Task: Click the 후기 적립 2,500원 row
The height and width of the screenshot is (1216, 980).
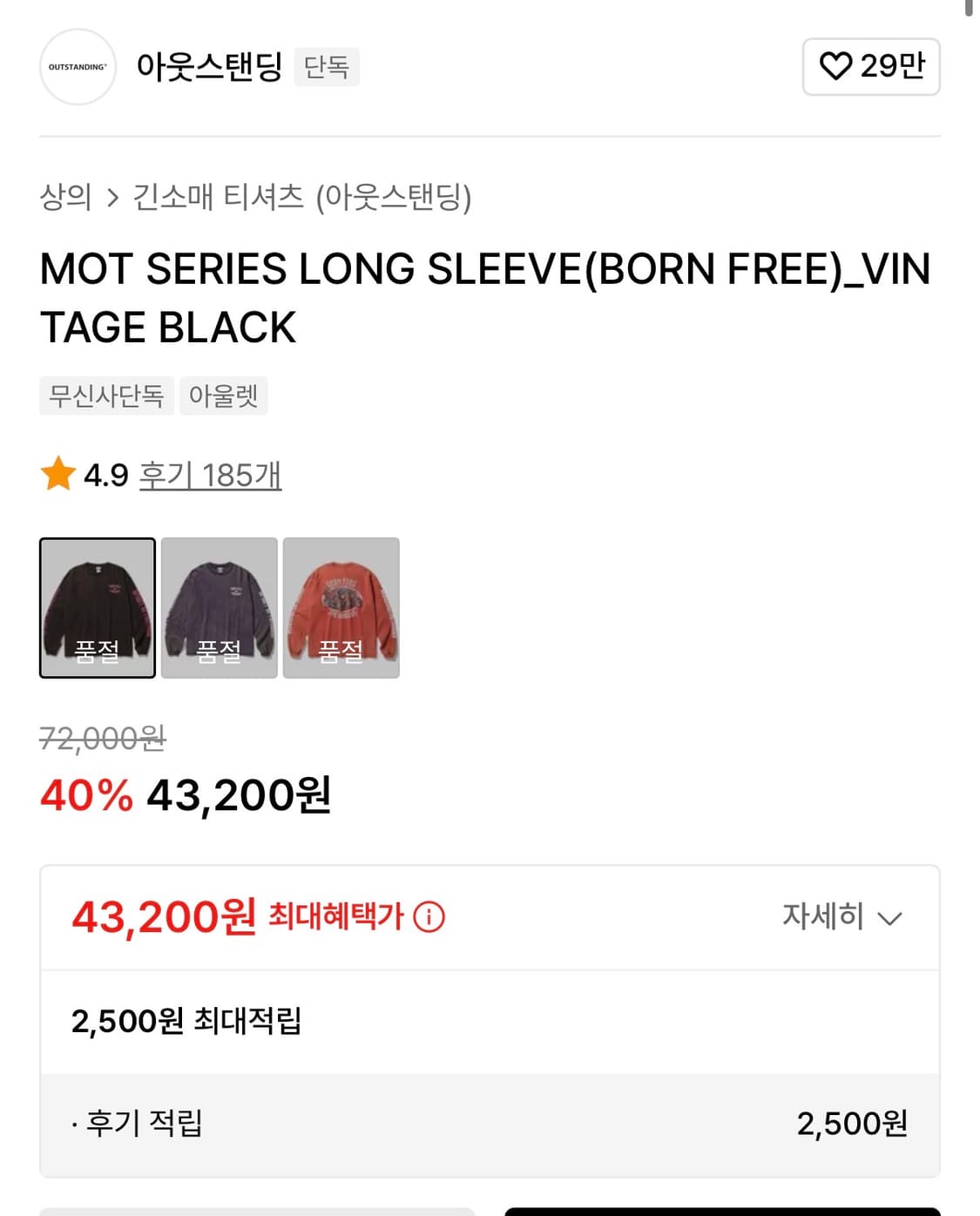Action: [x=490, y=1124]
